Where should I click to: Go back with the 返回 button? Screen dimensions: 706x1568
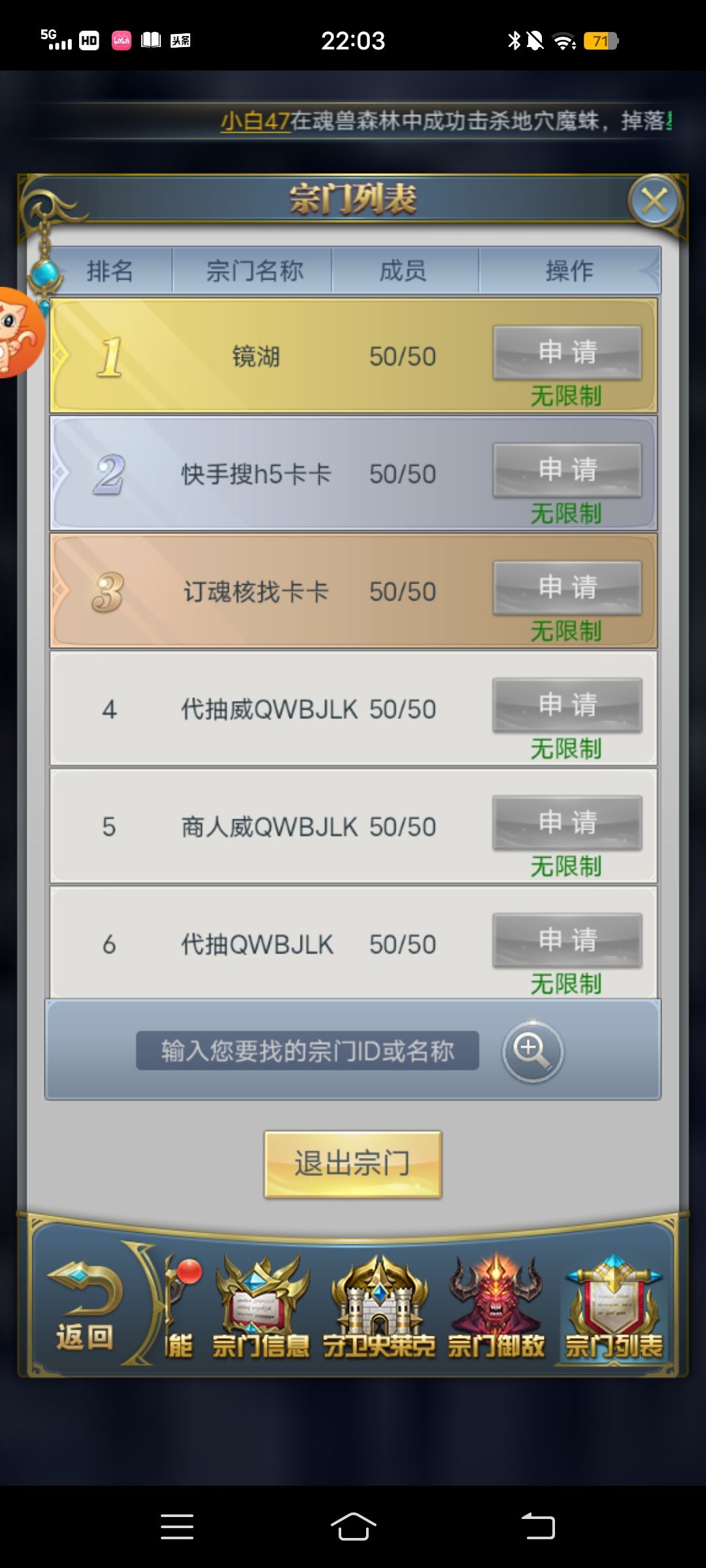[85, 1307]
